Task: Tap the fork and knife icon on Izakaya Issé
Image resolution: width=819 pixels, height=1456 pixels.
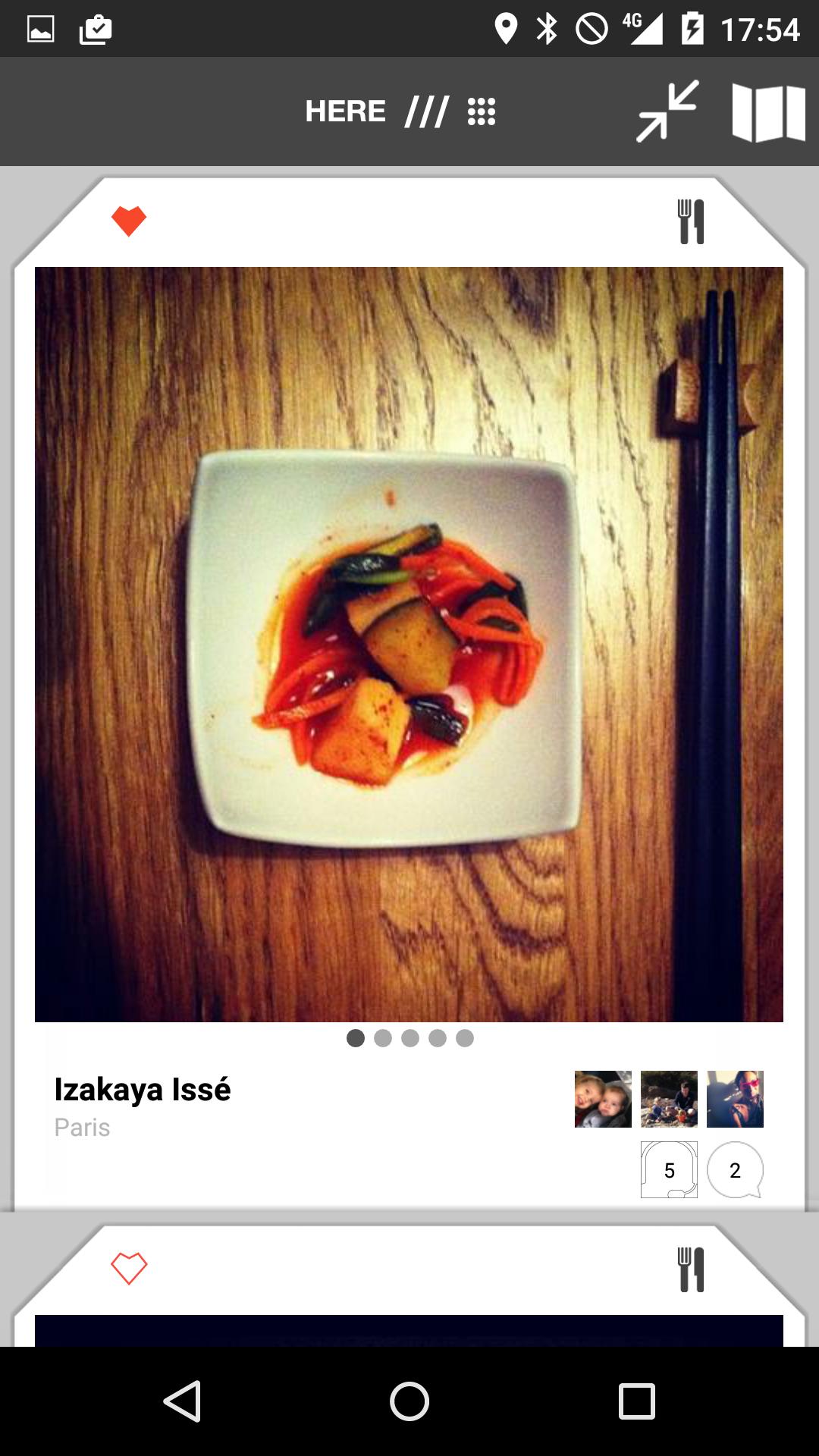Action: click(x=691, y=221)
